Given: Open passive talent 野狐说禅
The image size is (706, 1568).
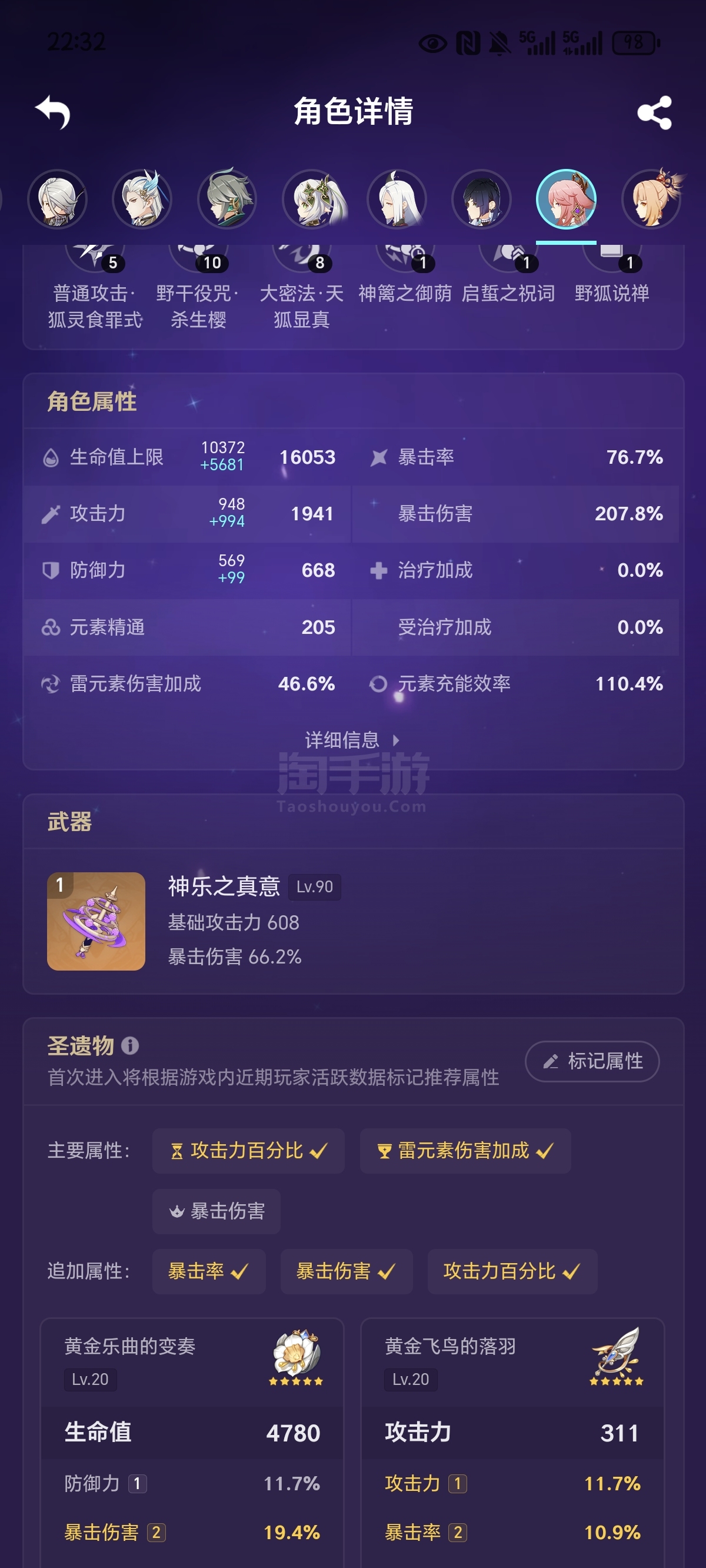Looking at the screenshot, I should (612, 274).
